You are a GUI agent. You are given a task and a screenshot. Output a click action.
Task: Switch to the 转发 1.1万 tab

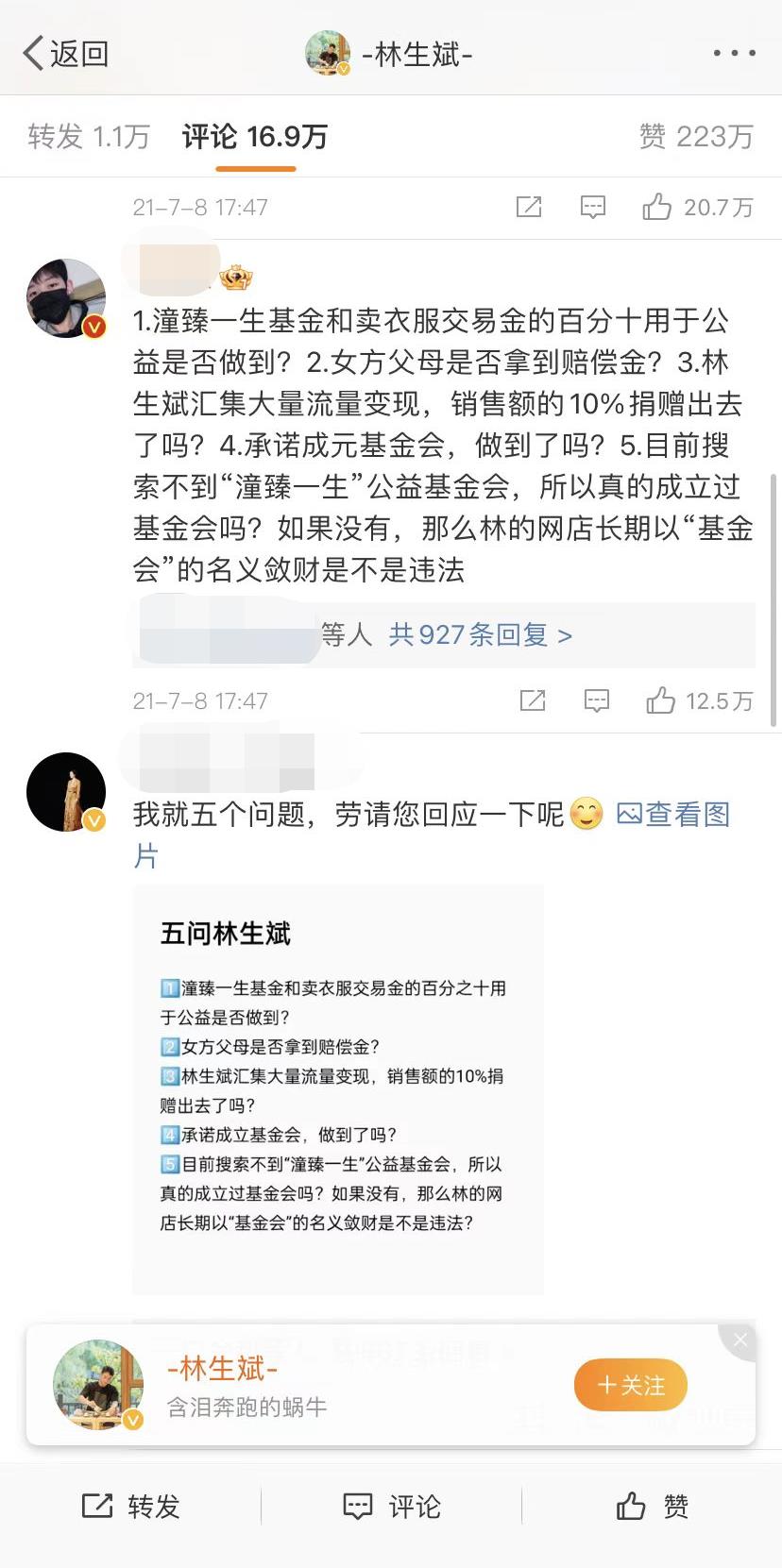(x=89, y=137)
